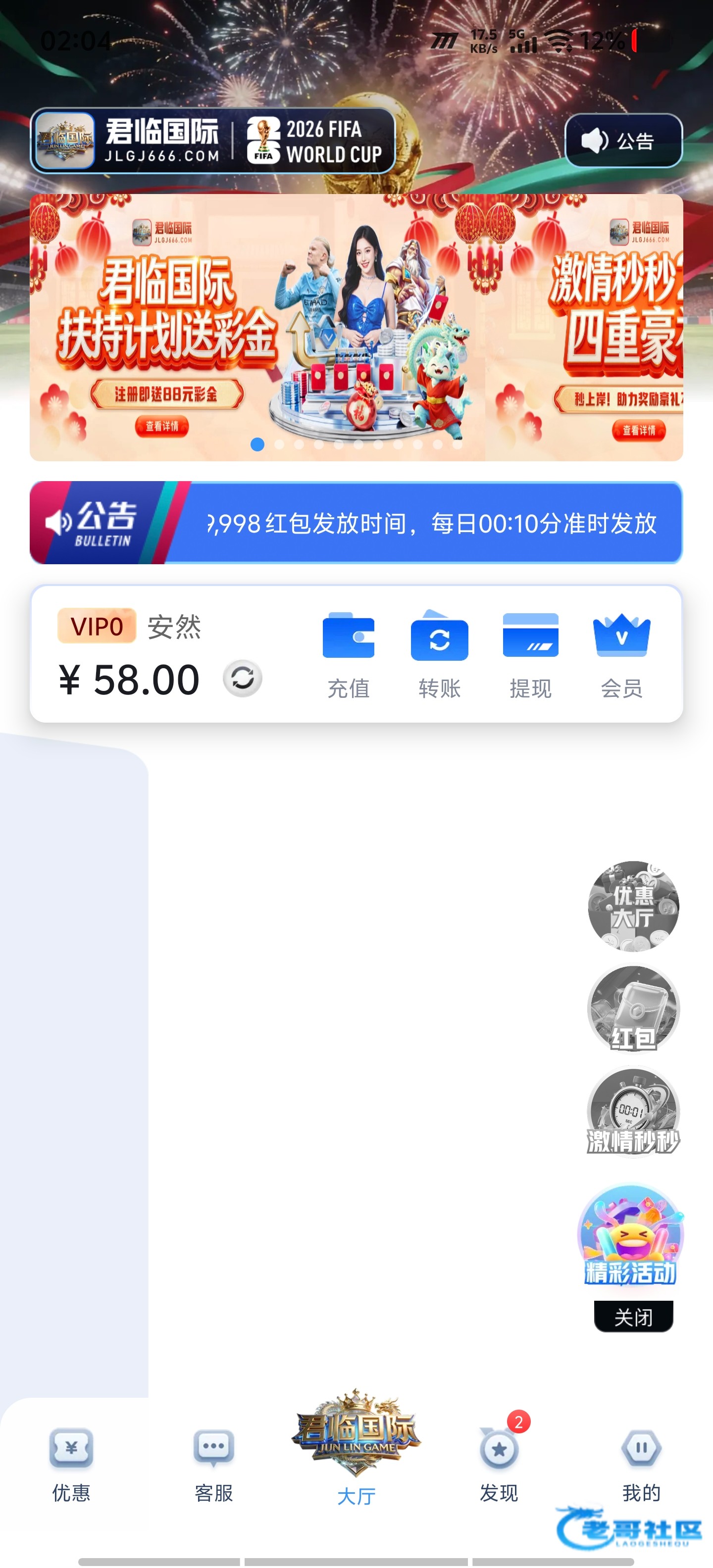The image size is (713, 1568).
Task: Open the 精彩活动 floating shortcut
Action: click(x=631, y=1236)
